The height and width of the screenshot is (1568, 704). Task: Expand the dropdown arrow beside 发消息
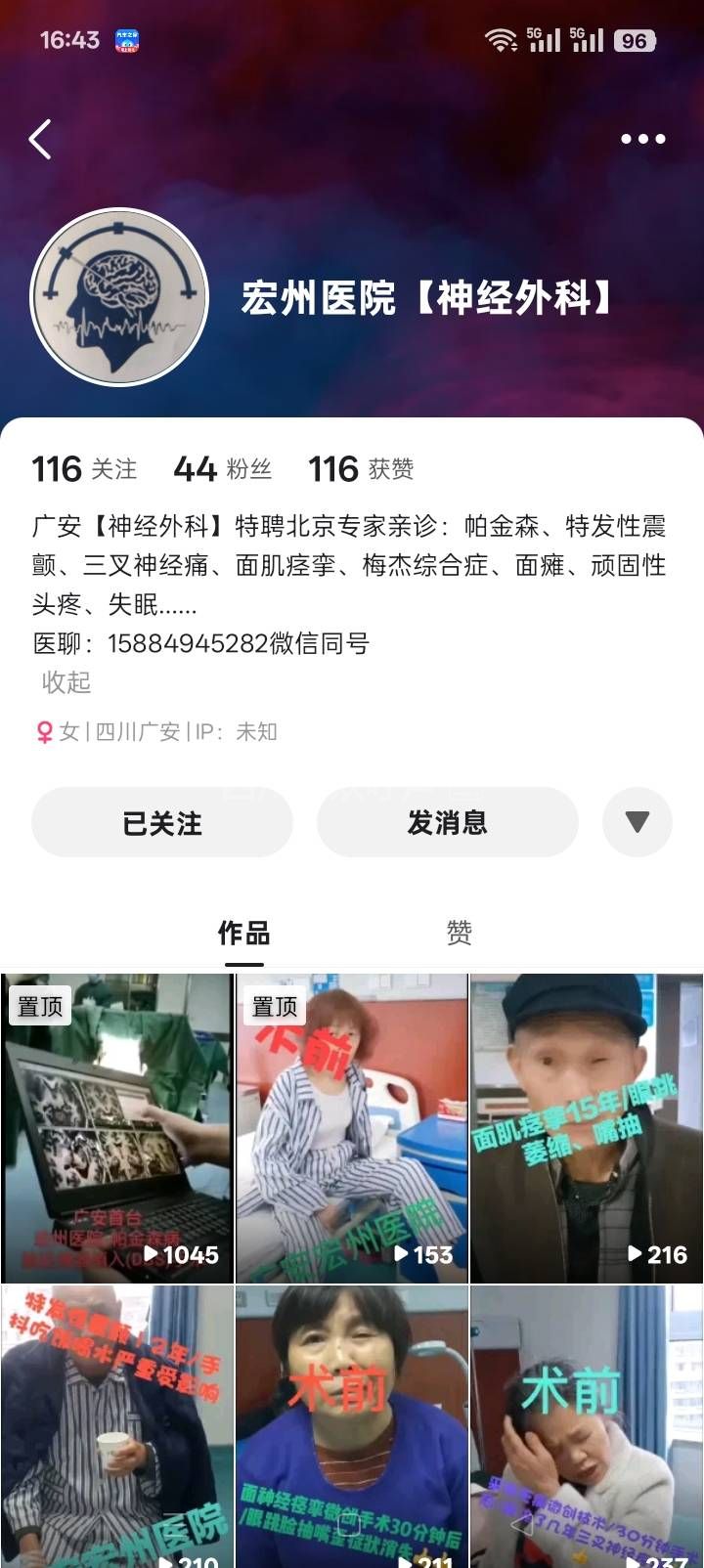pyautogui.click(x=637, y=822)
